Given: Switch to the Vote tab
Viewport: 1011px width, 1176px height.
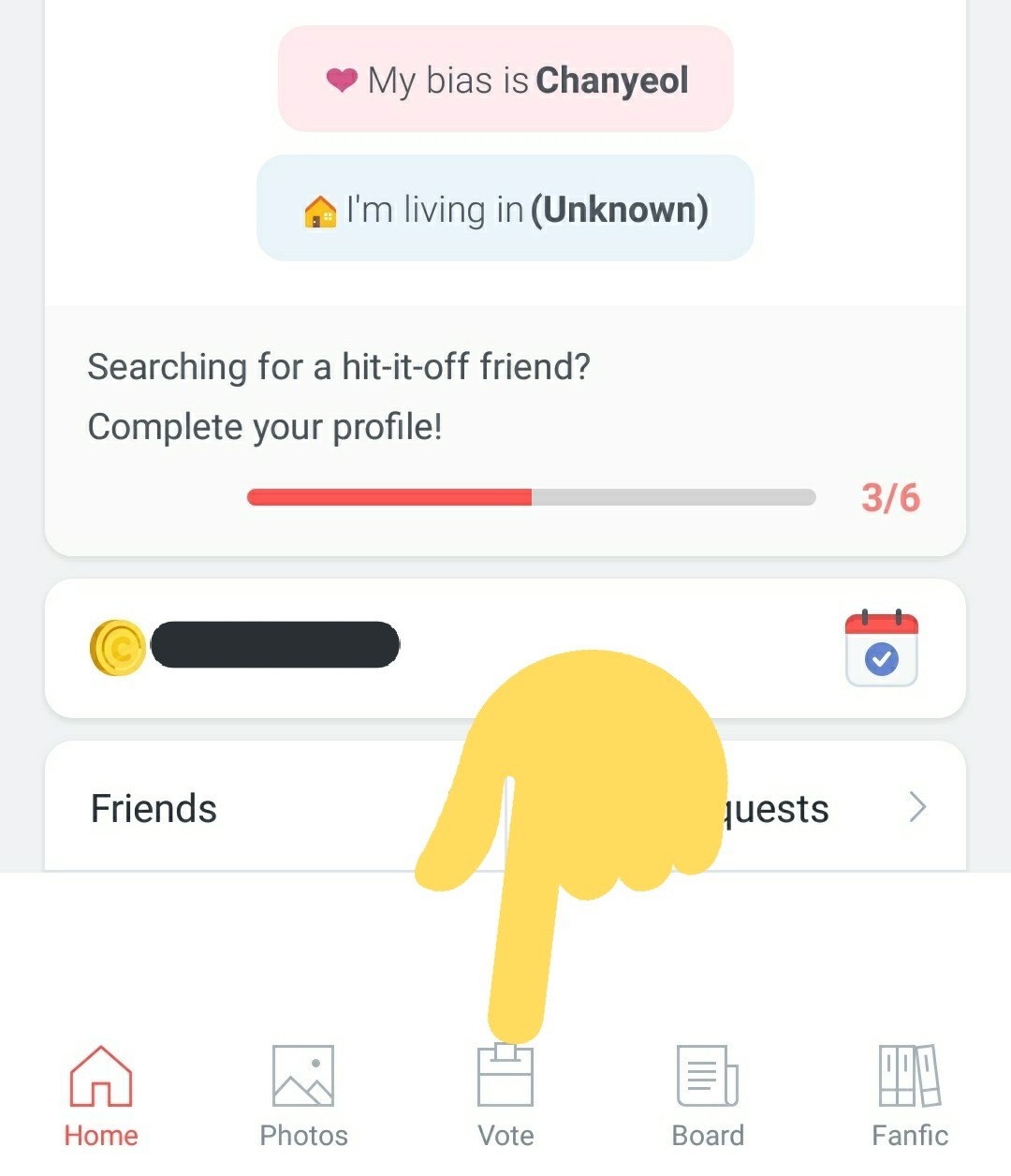Looking at the screenshot, I should pyautogui.click(x=505, y=1097).
